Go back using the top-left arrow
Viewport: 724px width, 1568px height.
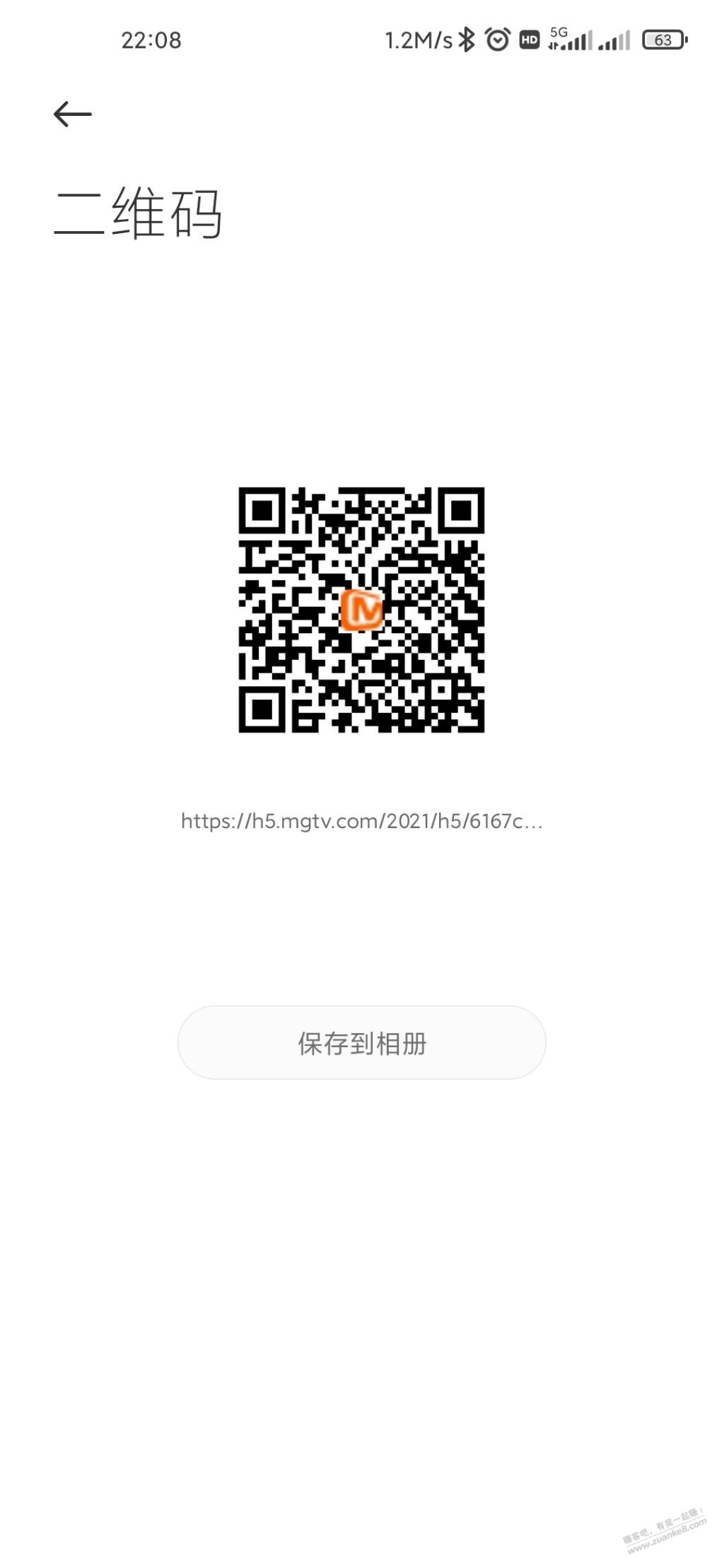point(72,114)
